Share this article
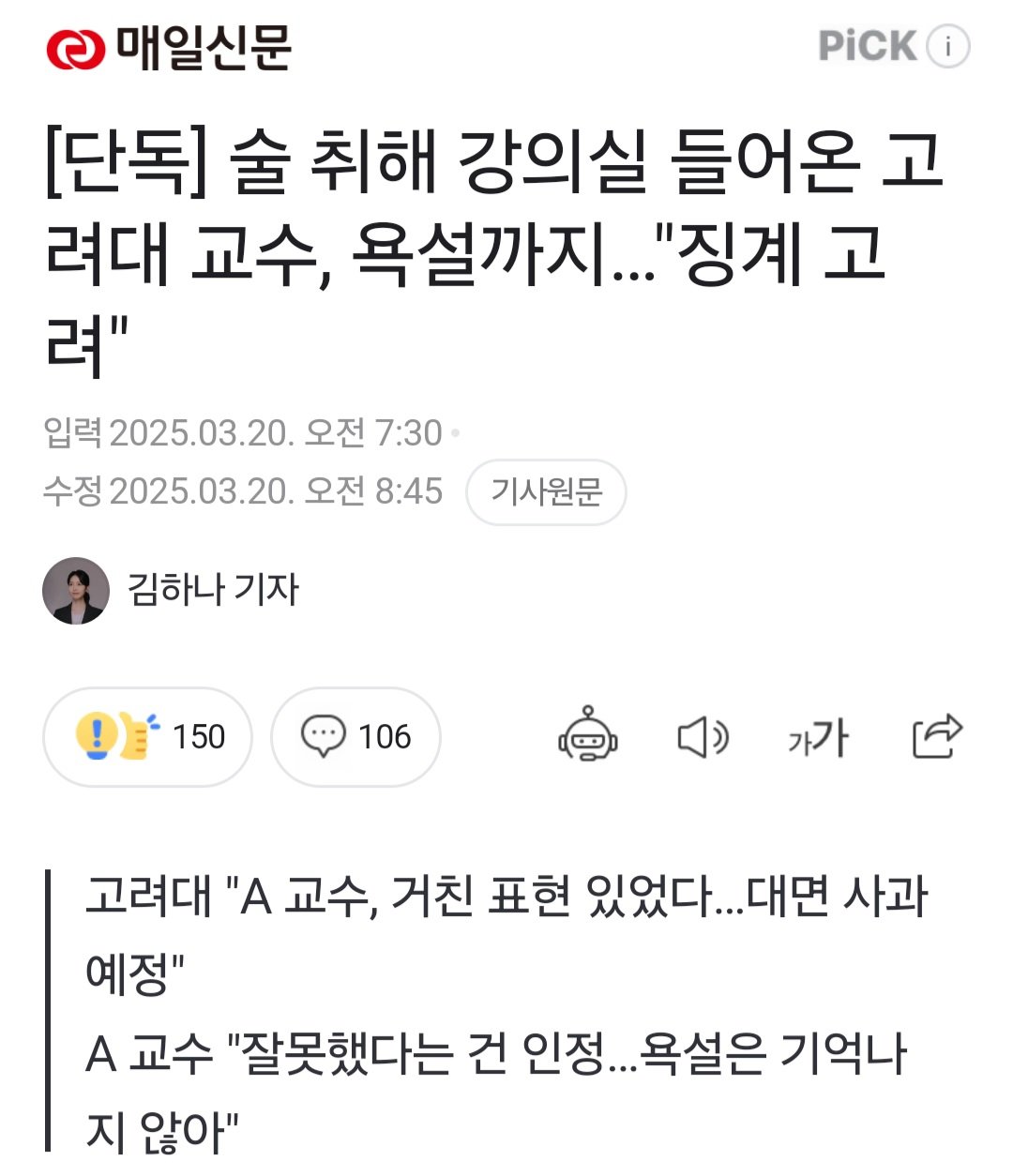Image resolution: width=1013 pixels, height=1176 pixels. [x=937, y=736]
